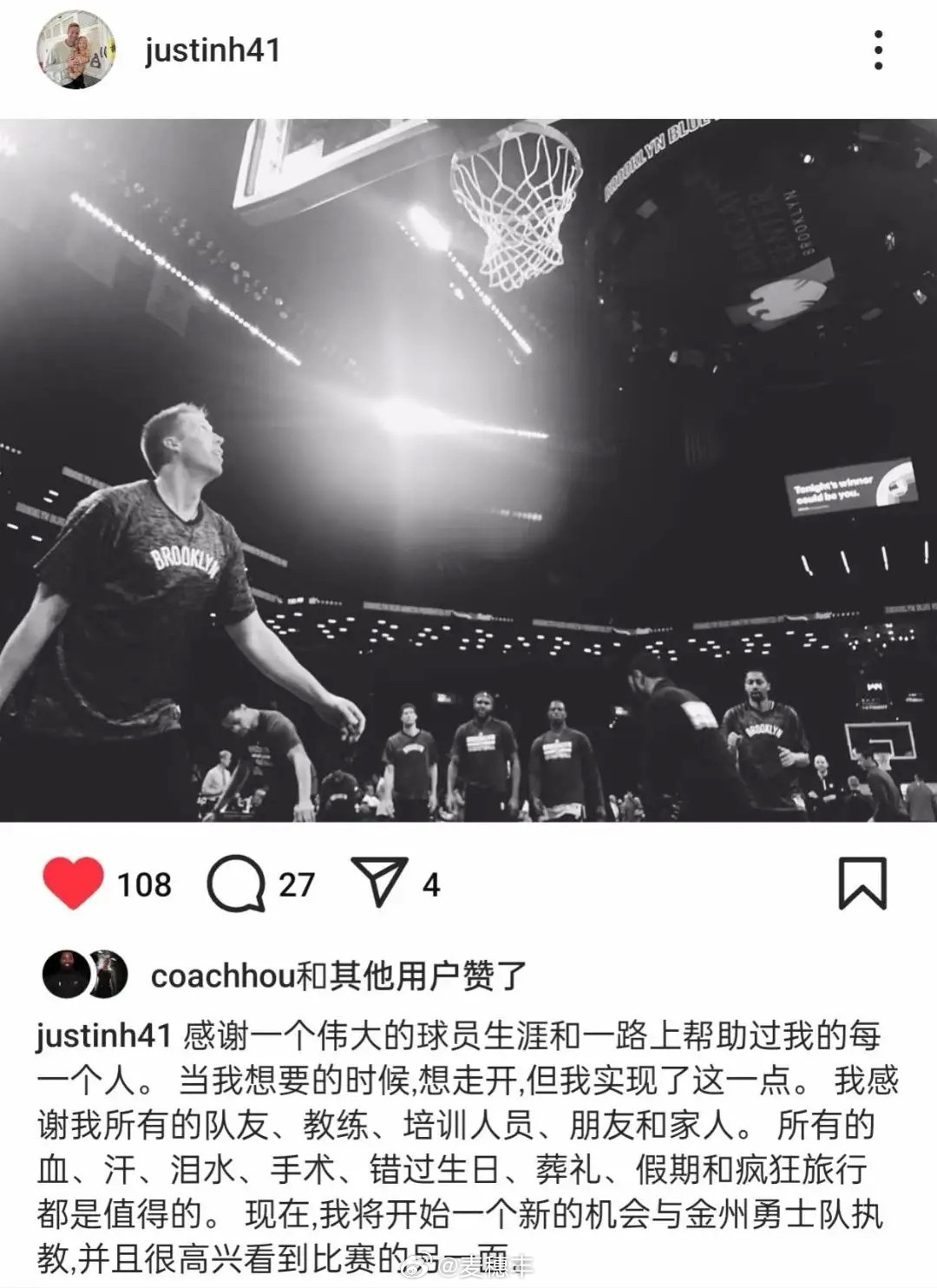937x1288 pixels.
Task: Open justinh41 link in the caption
Action: coord(102,1035)
